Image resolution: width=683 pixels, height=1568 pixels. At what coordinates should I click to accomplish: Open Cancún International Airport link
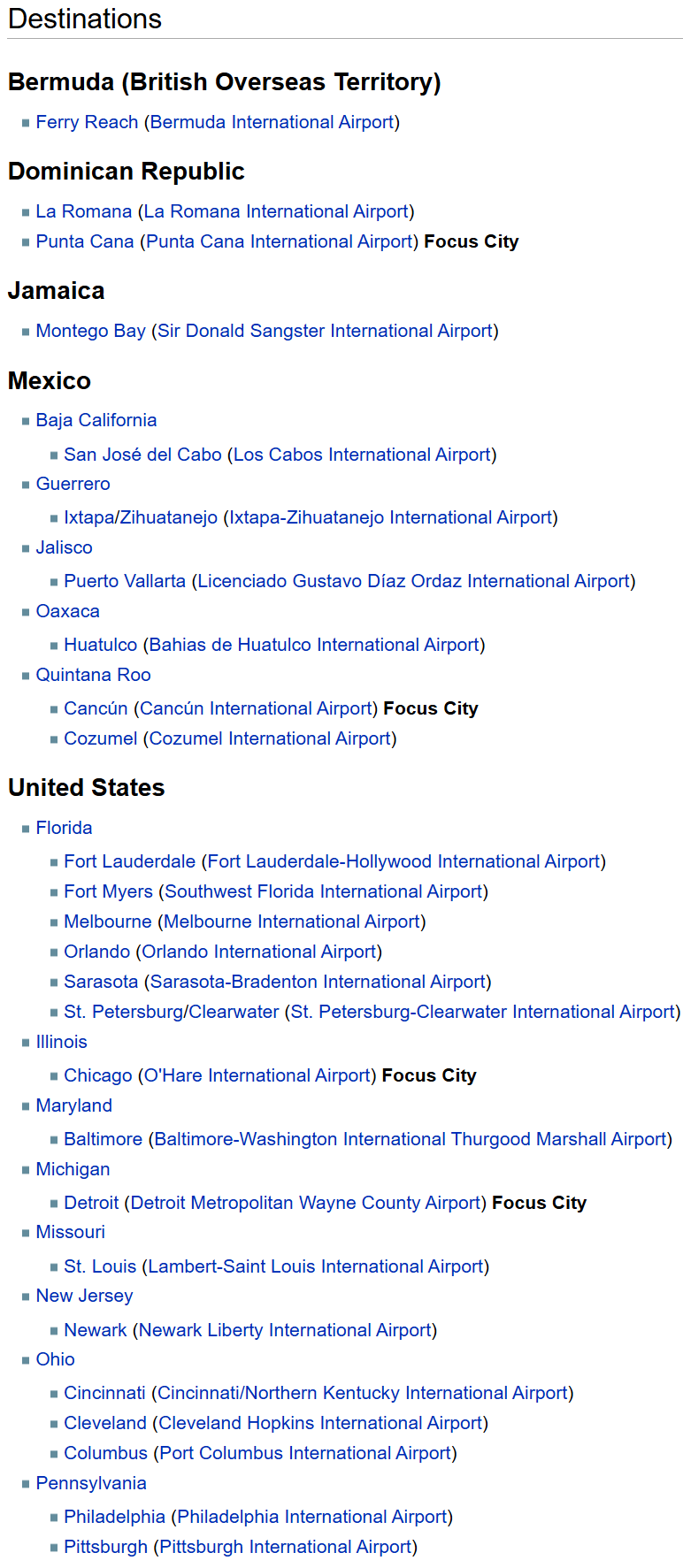256,708
